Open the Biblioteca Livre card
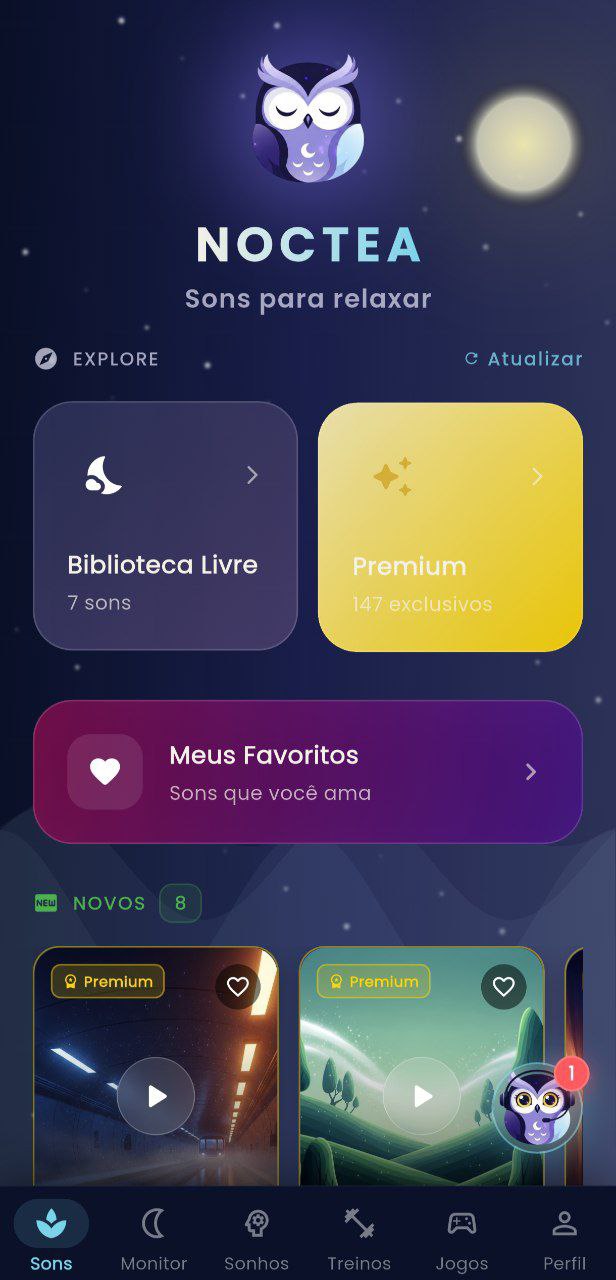This screenshot has width=616, height=1280. point(165,526)
